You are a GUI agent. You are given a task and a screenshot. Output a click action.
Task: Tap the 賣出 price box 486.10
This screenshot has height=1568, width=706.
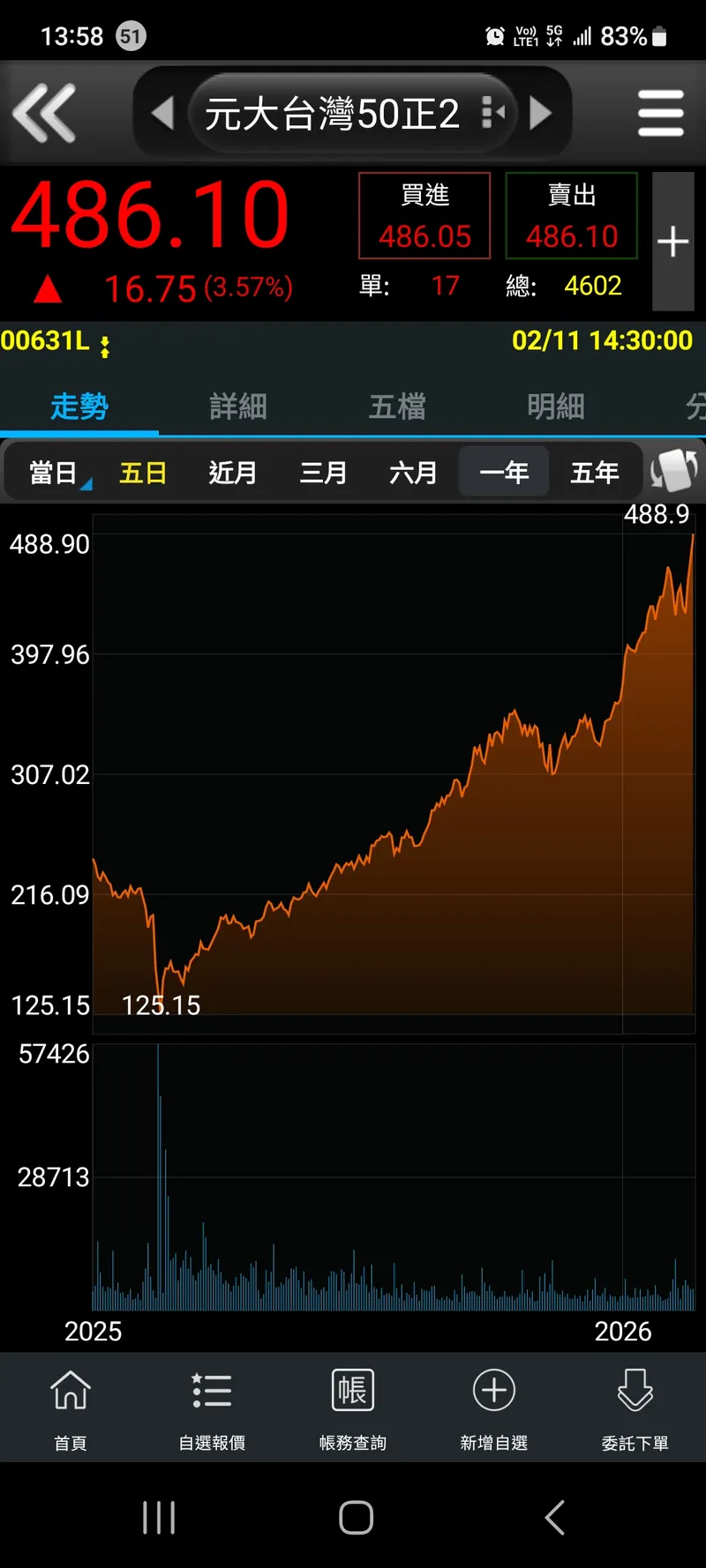point(571,216)
